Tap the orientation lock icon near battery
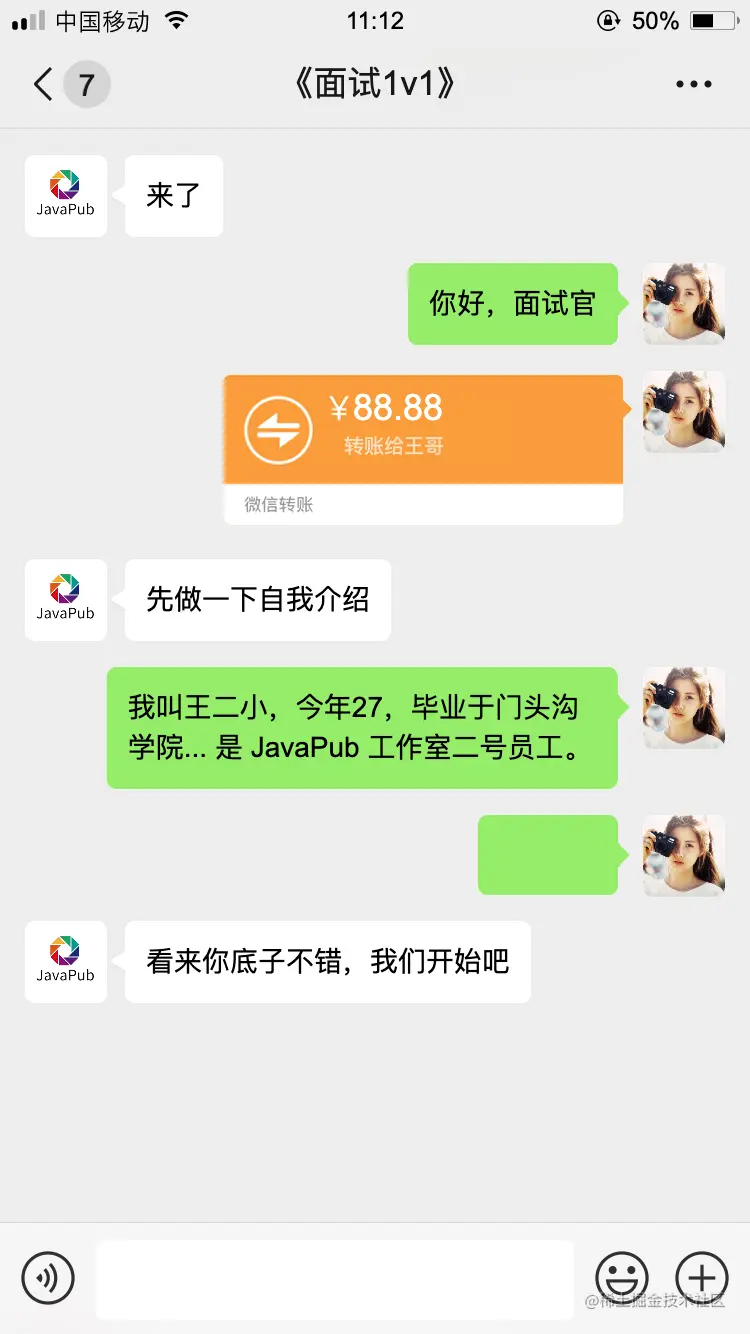 coord(609,20)
